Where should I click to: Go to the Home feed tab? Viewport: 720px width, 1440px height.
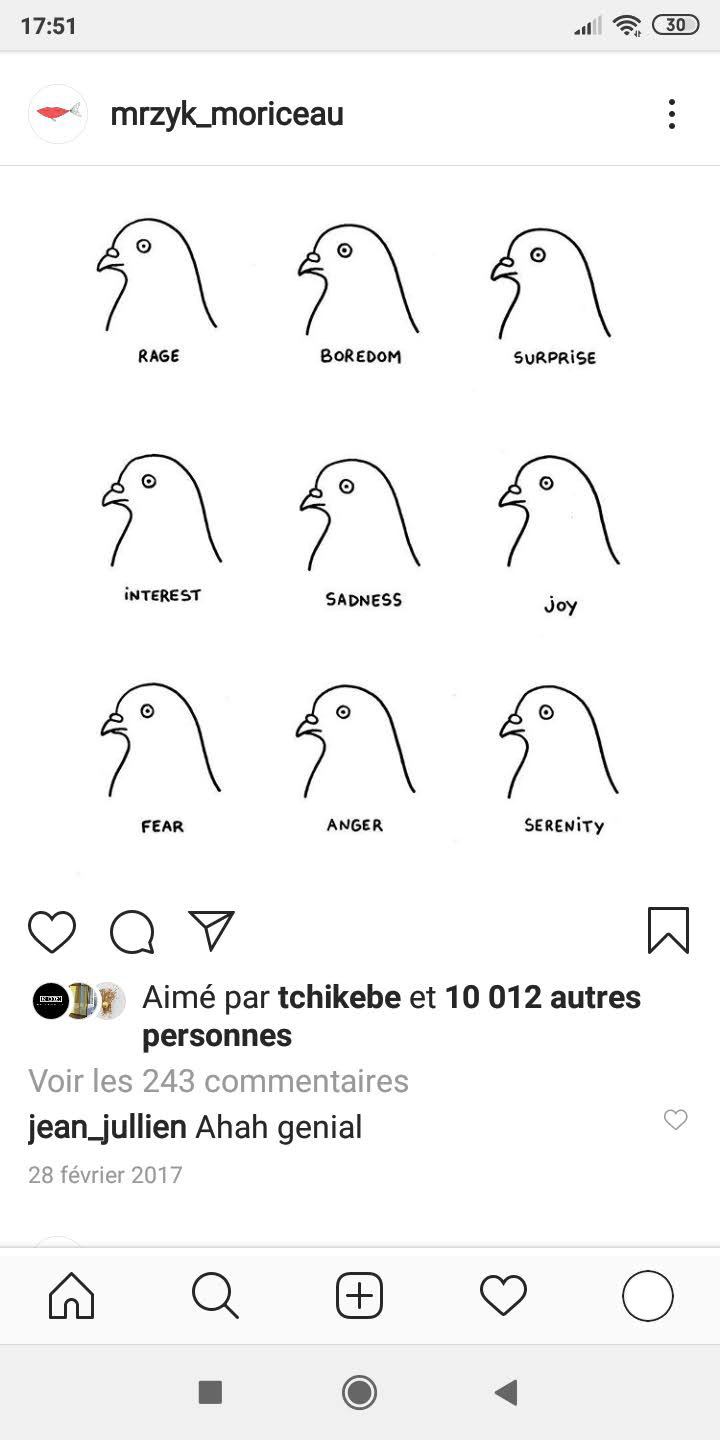coord(72,1297)
